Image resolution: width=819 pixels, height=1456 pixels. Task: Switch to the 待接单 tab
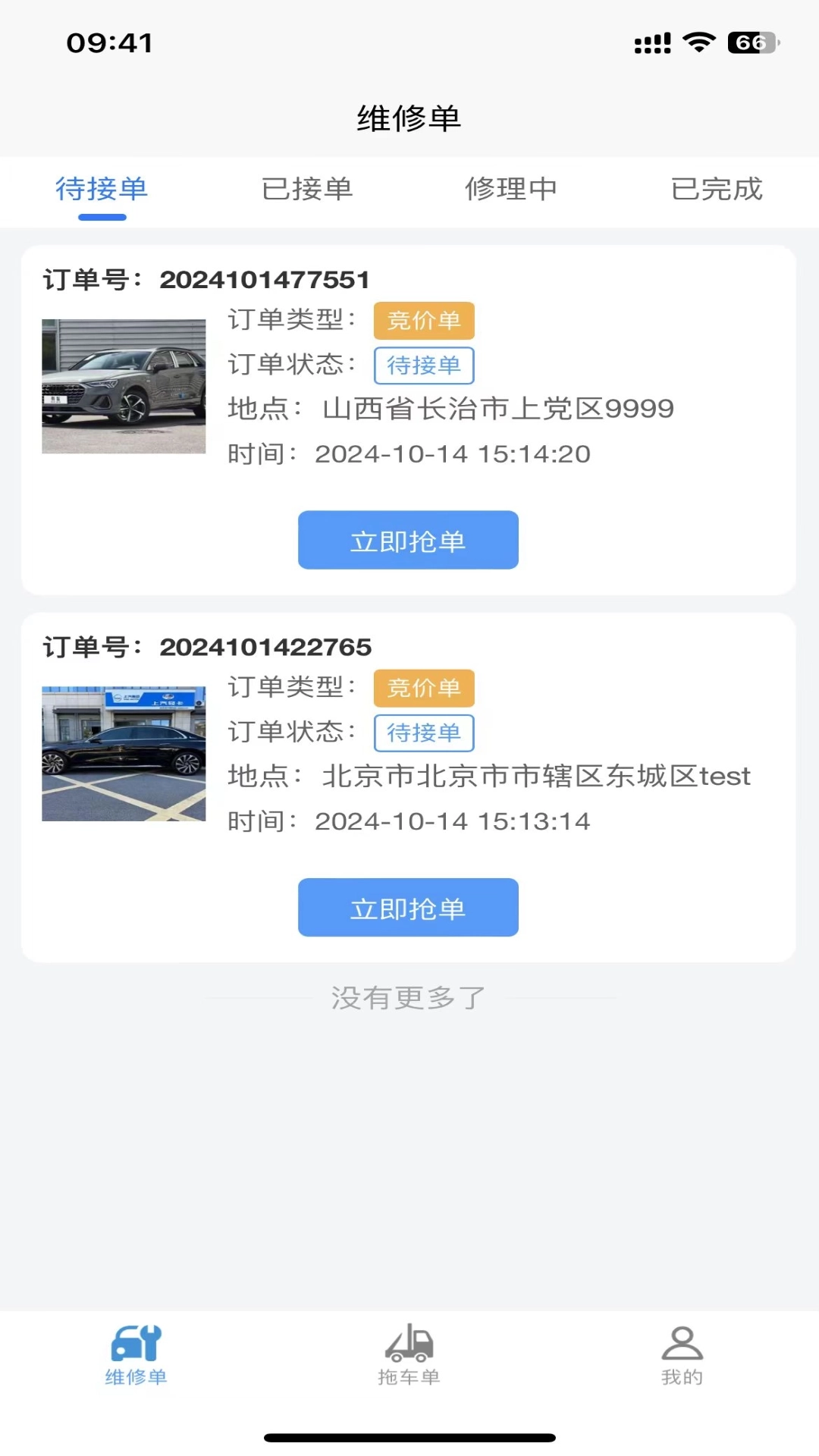tap(101, 190)
